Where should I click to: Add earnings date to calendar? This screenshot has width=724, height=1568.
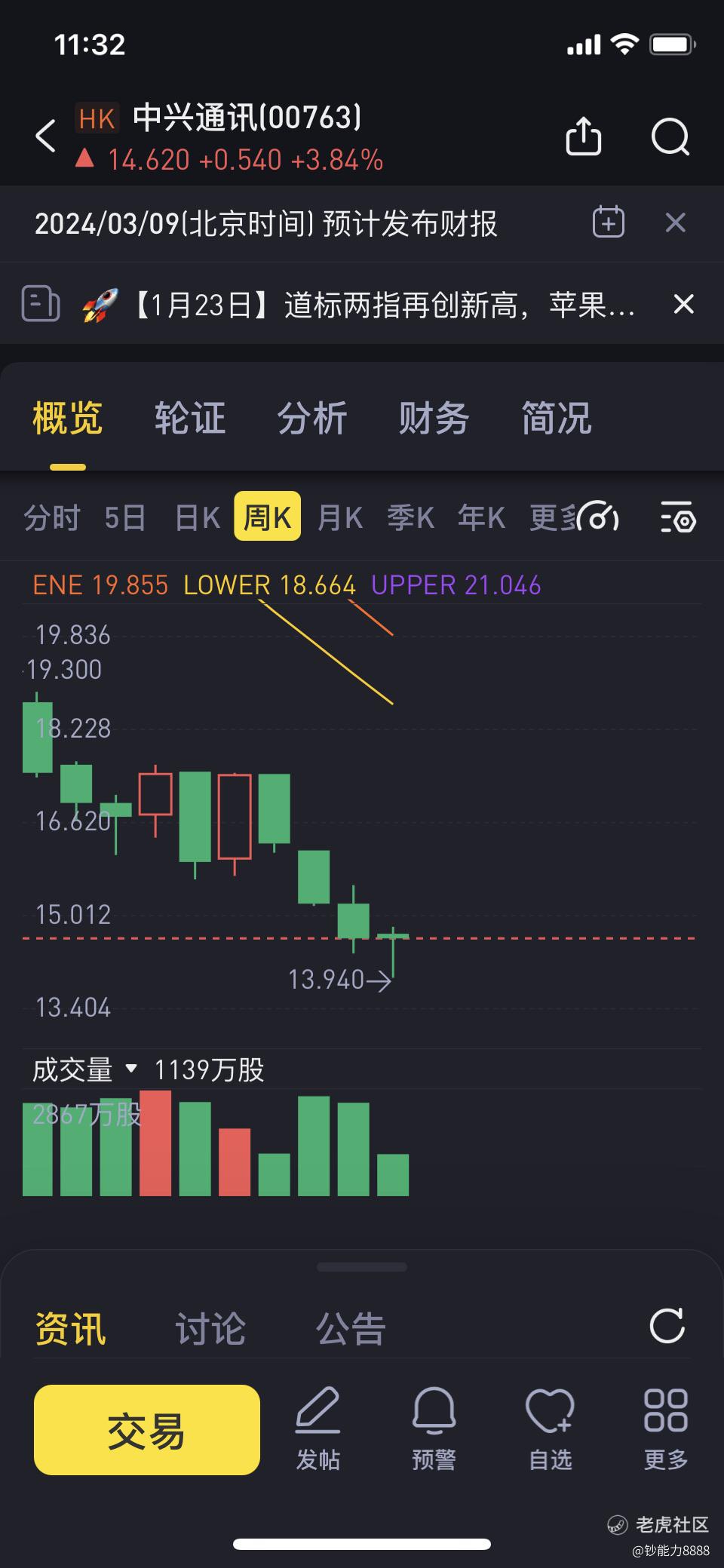[608, 222]
